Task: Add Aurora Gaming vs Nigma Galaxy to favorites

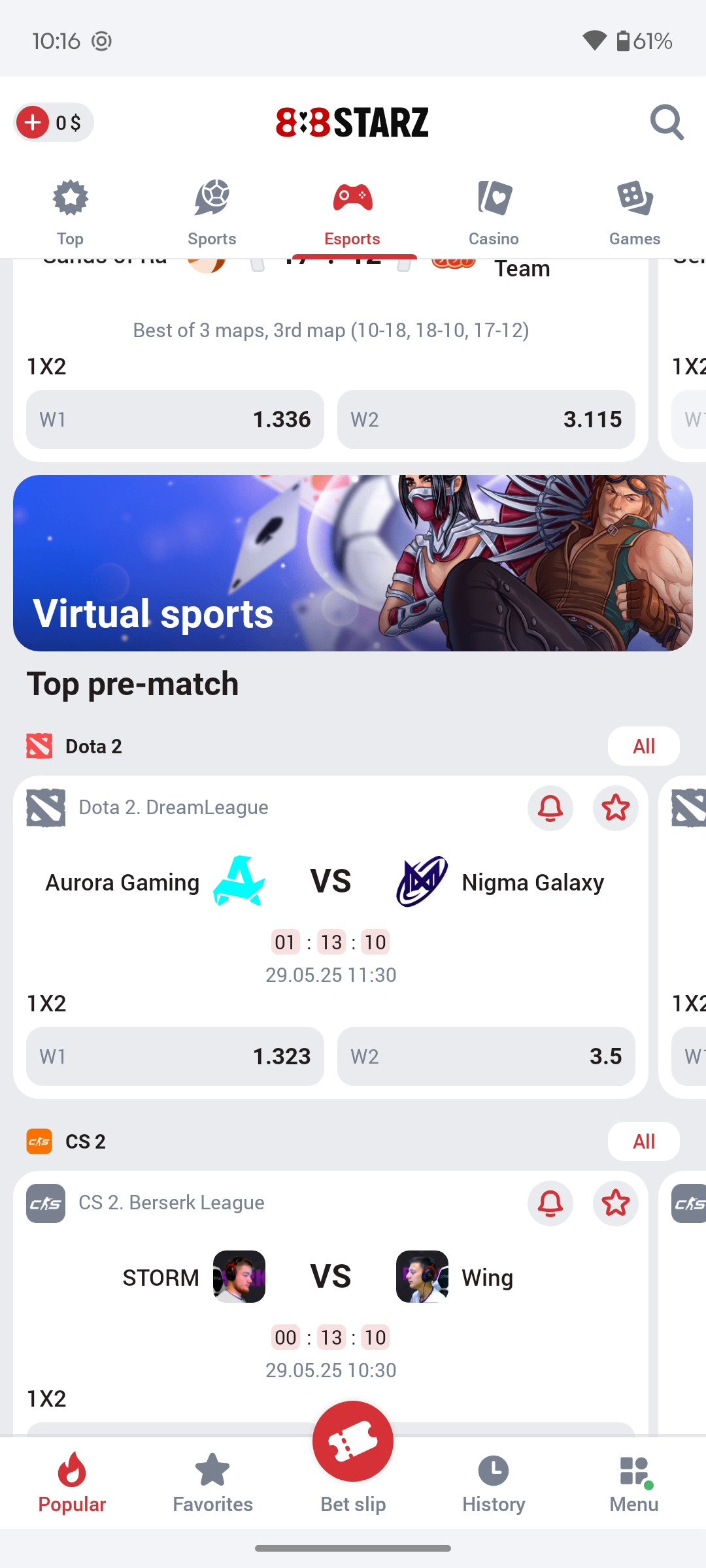Action: tap(615, 808)
